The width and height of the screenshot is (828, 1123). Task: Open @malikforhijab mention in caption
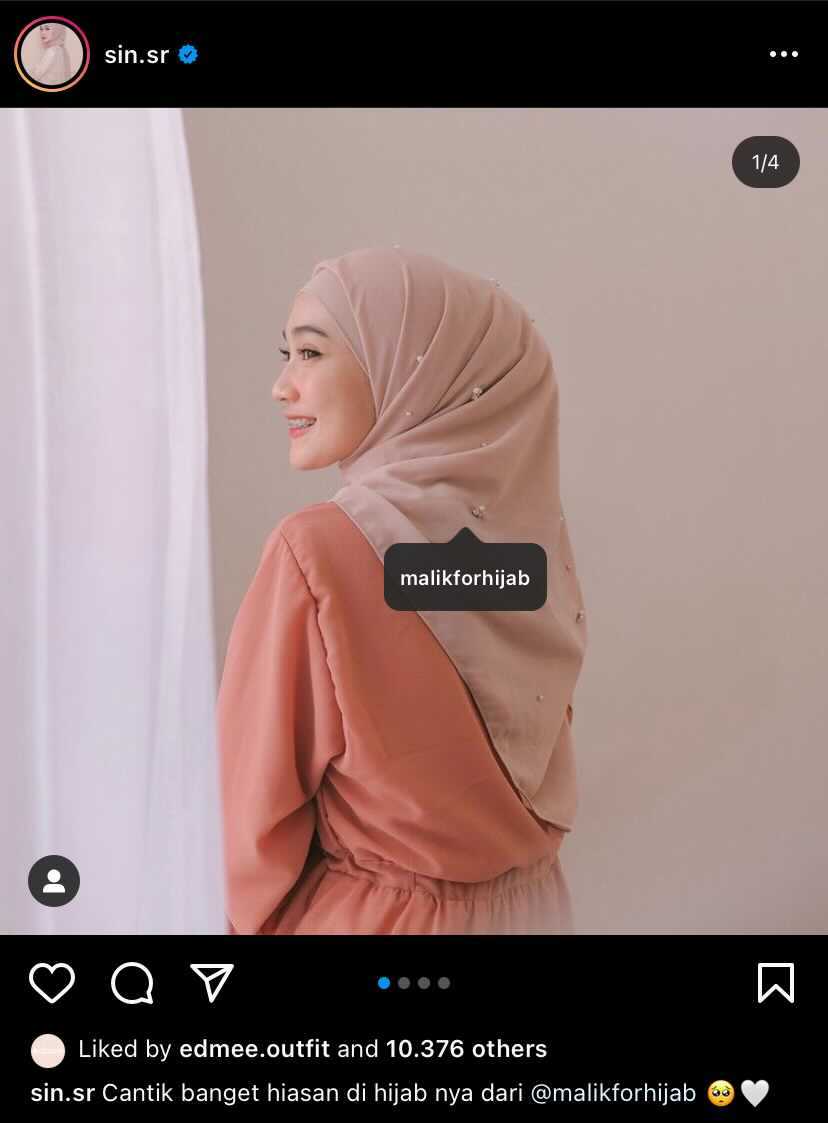pyautogui.click(x=613, y=1093)
